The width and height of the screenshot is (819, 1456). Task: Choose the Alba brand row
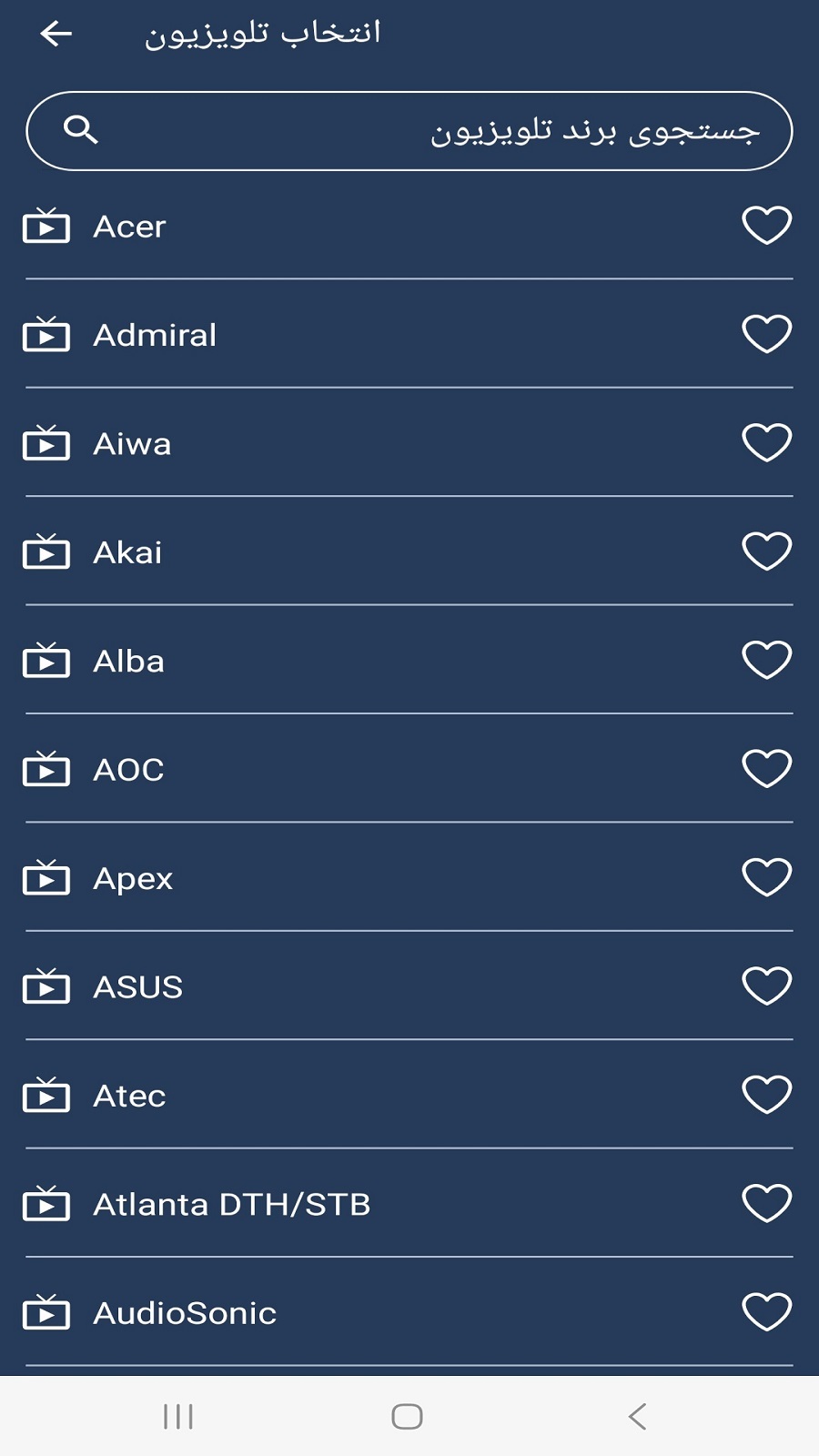(x=129, y=662)
